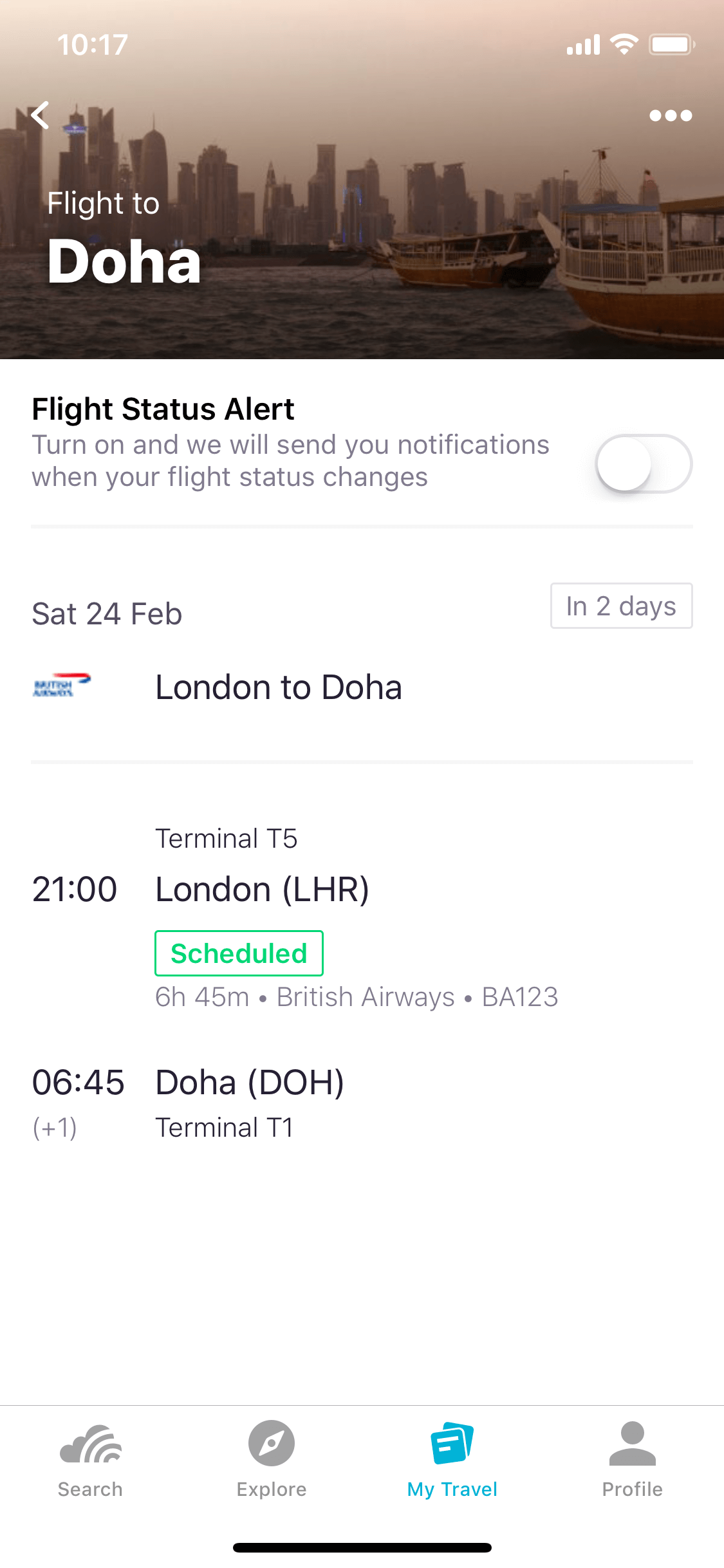Switch to the Search tab
Viewport: 724px width, 1568px height.
pos(90,1460)
